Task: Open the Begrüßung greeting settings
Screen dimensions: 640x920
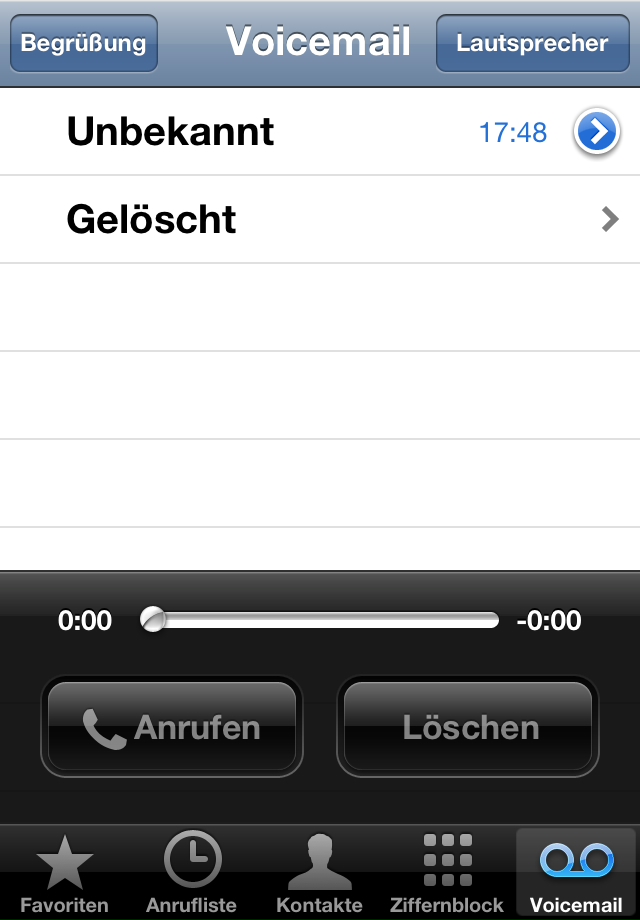Action: click(x=84, y=44)
